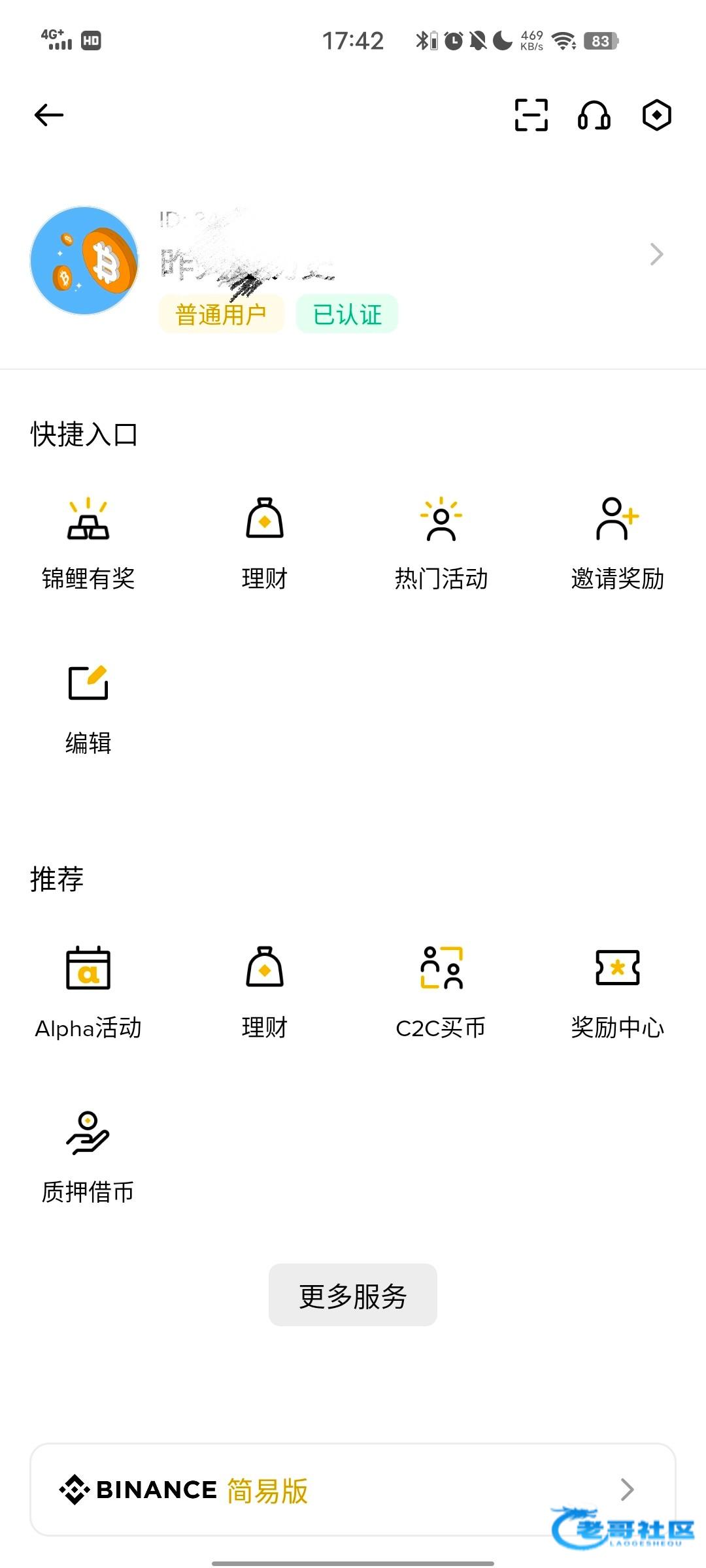Open 理财 in the 快捷入口 section

pos(265,543)
